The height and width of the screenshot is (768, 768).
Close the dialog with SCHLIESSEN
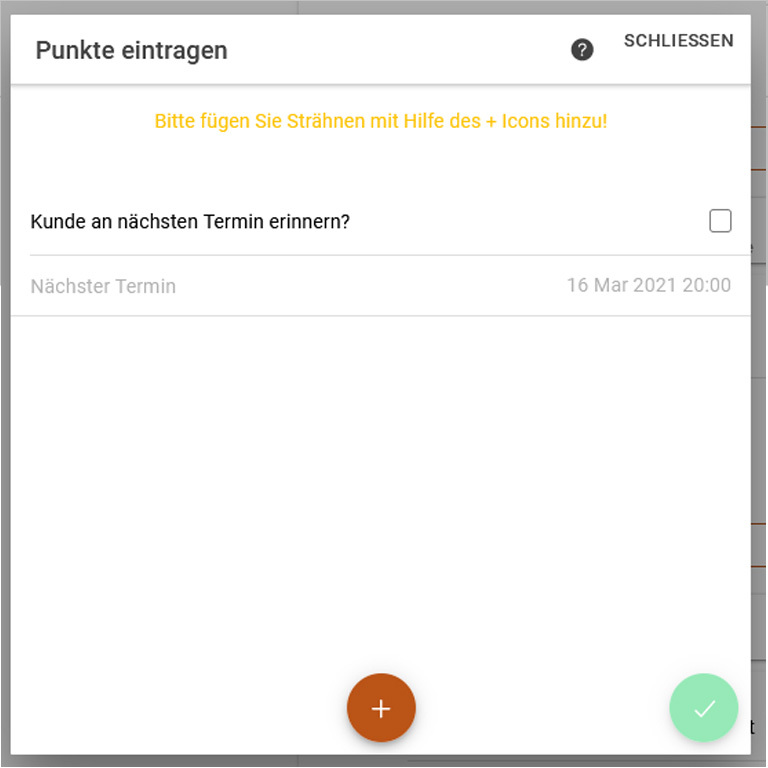(x=678, y=41)
